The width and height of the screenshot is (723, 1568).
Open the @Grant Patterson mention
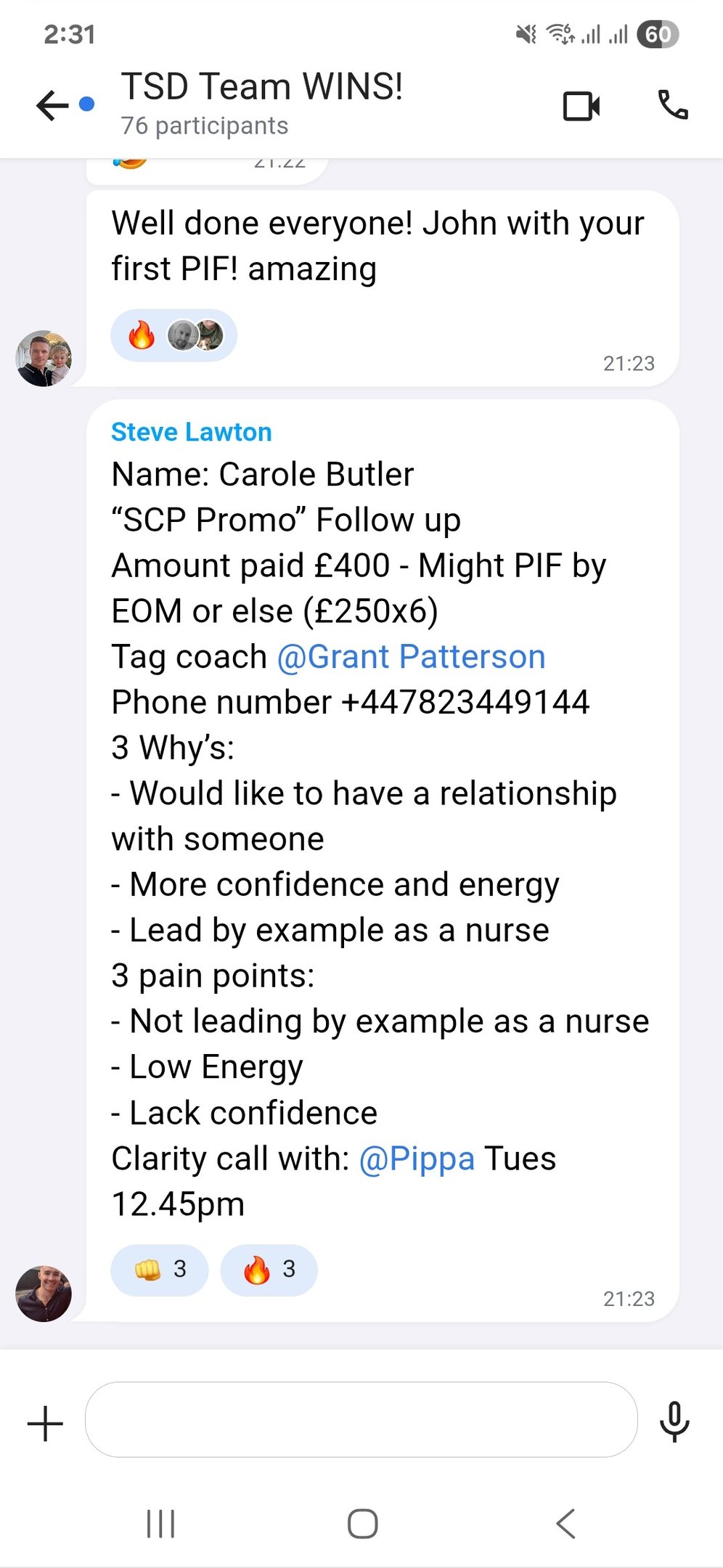click(x=411, y=657)
